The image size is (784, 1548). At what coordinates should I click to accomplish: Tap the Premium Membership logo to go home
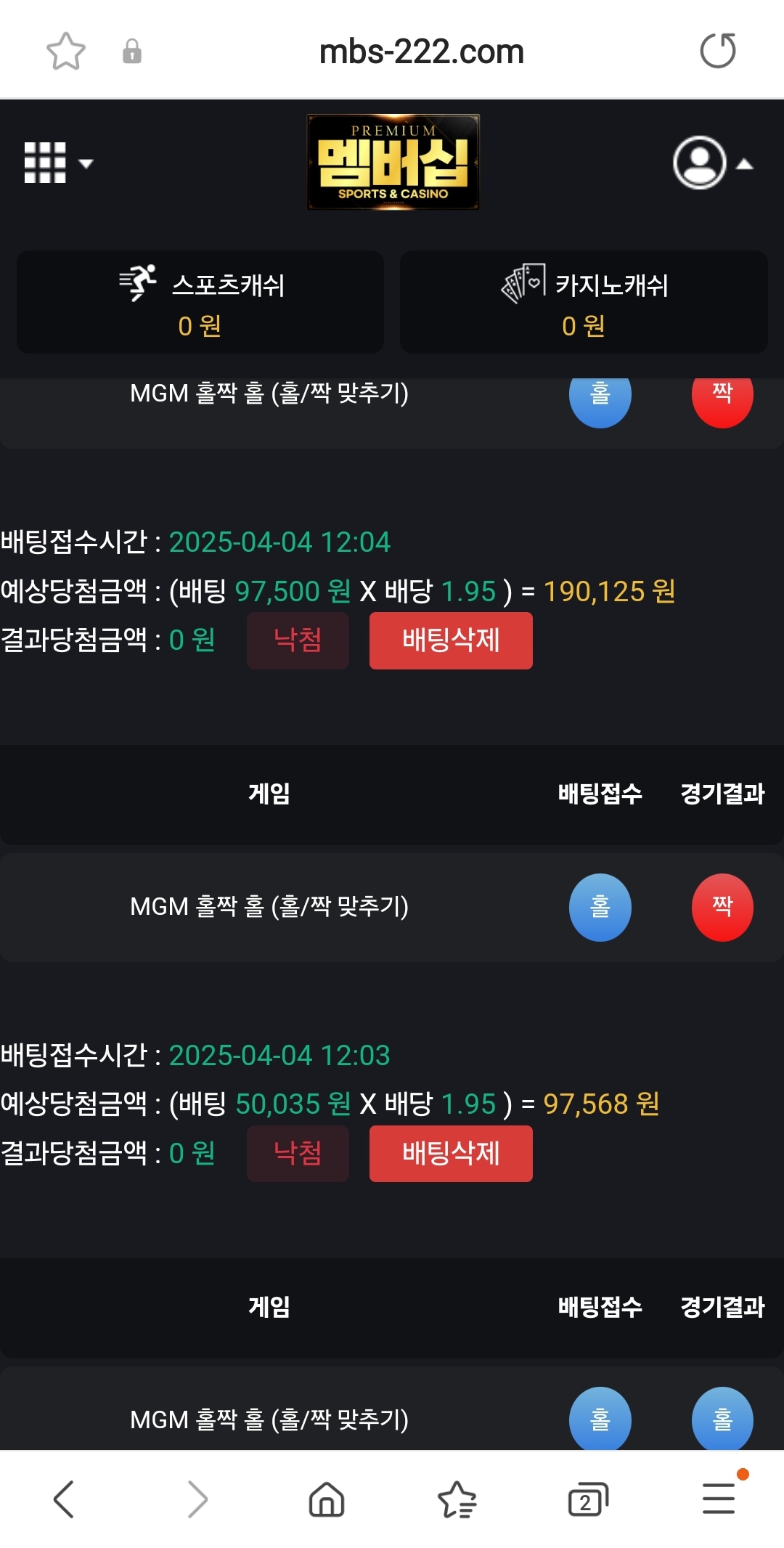coord(393,163)
